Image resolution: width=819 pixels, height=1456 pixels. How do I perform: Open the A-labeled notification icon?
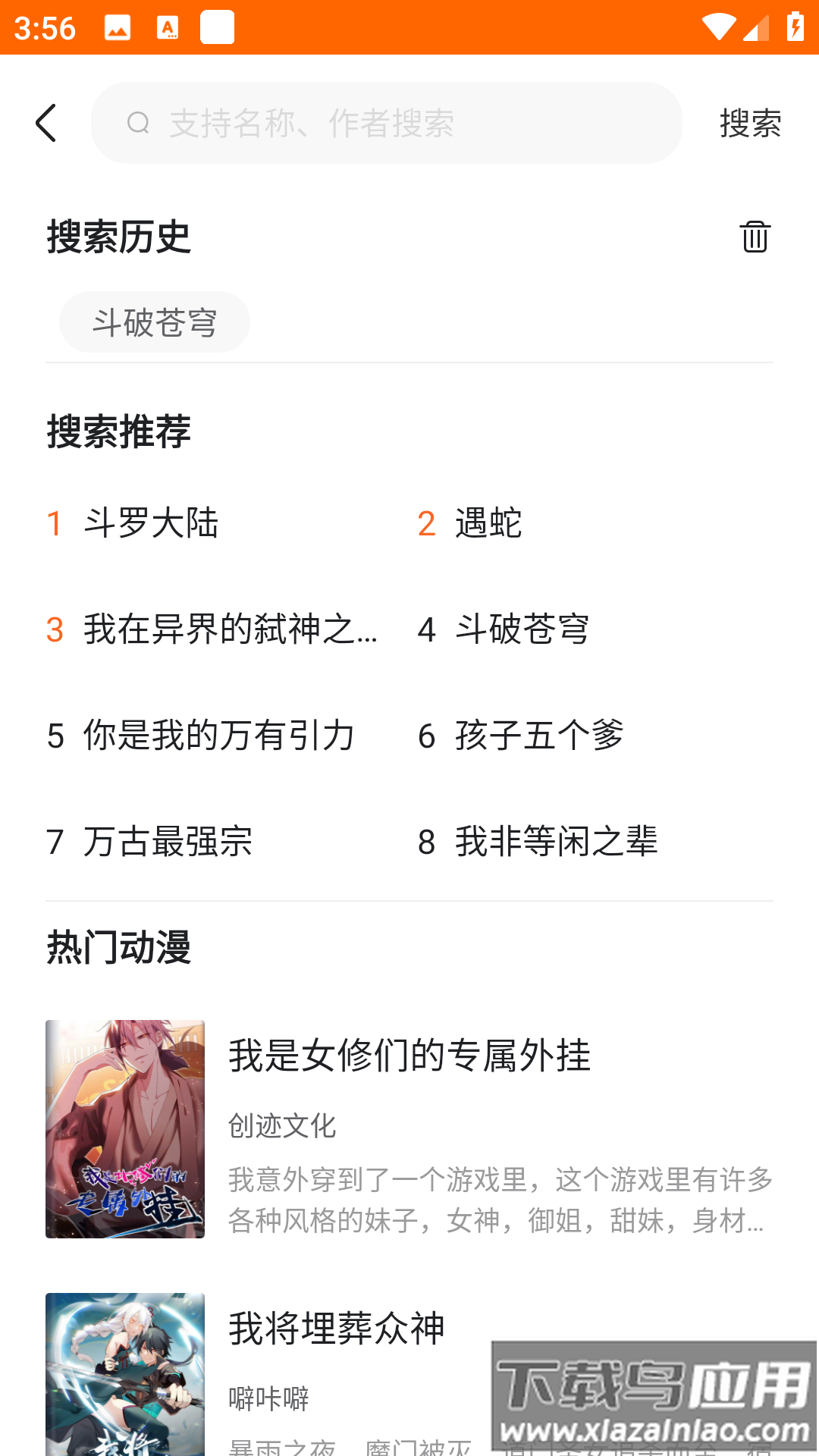167,28
